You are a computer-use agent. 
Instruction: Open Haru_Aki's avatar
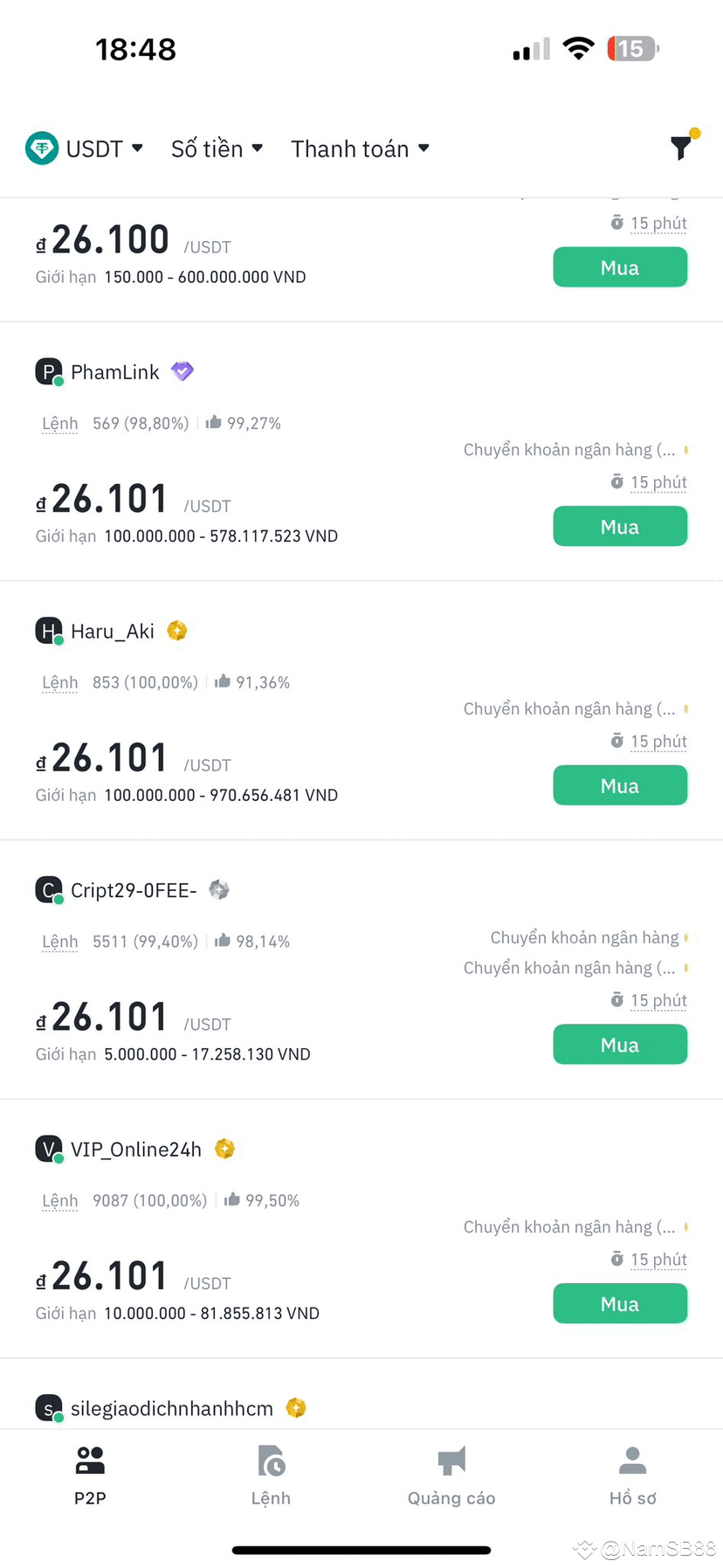click(48, 630)
